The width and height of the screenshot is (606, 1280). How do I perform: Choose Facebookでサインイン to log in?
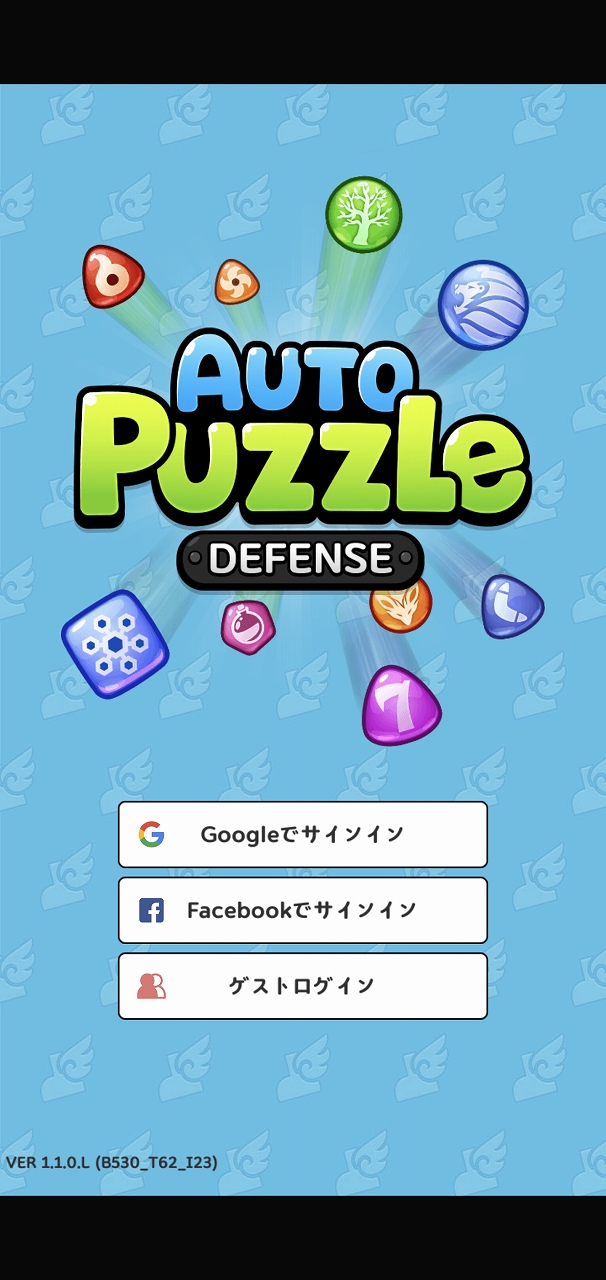302,910
